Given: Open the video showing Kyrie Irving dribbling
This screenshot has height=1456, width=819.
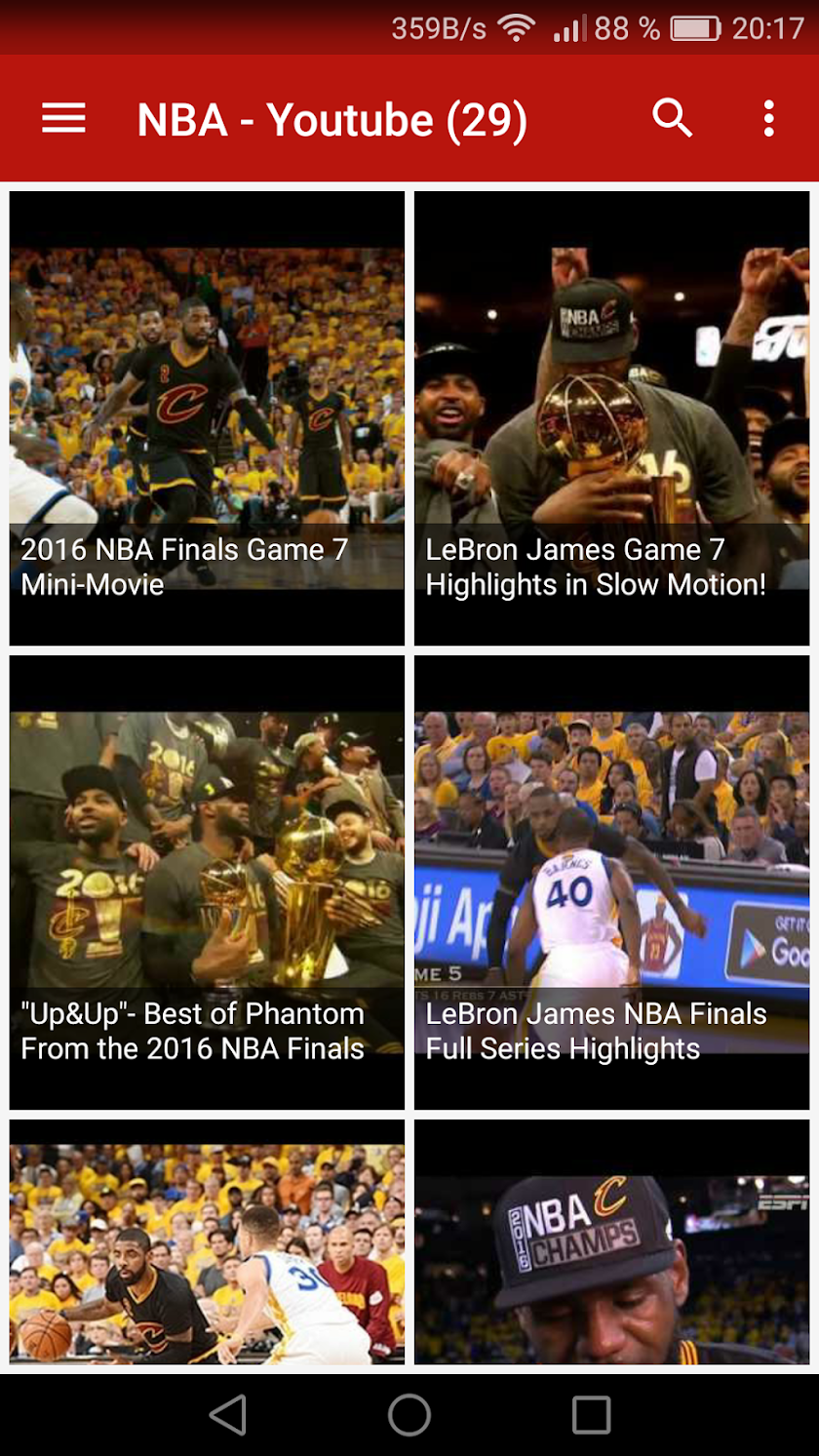Looking at the screenshot, I should [207, 1242].
